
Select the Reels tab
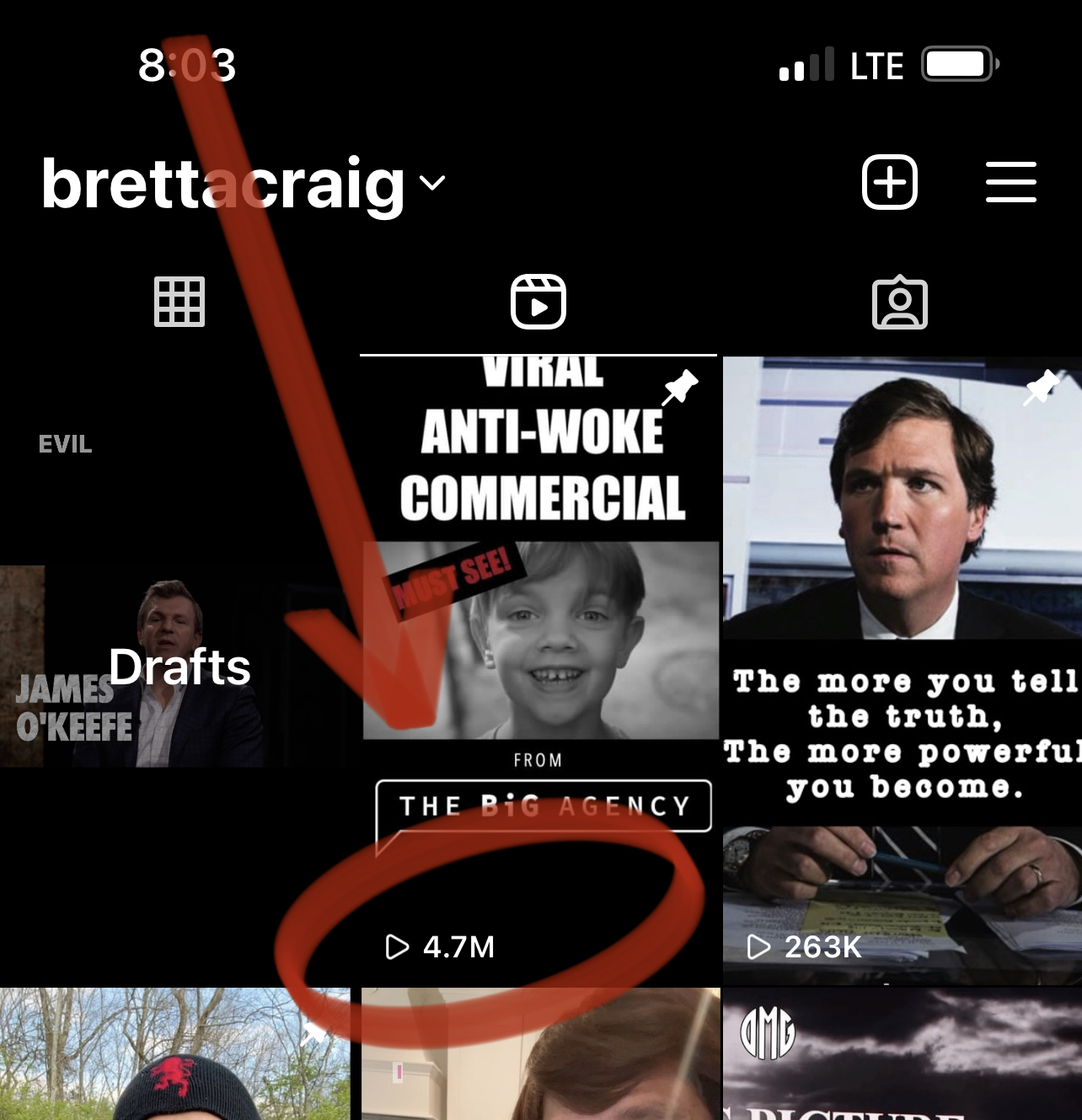point(538,302)
